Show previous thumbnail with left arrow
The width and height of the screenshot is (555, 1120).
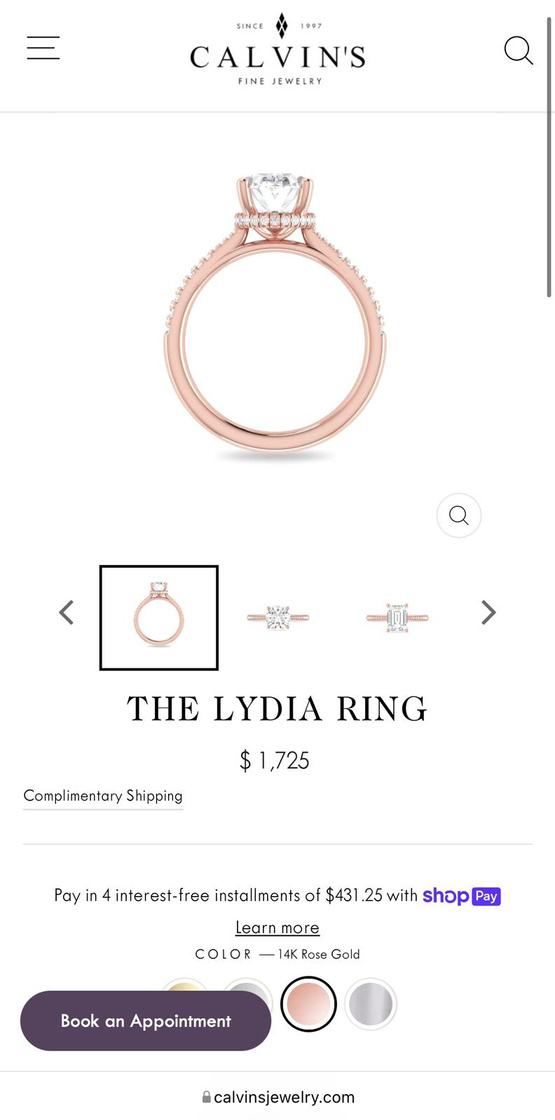pyautogui.click(x=66, y=612)
